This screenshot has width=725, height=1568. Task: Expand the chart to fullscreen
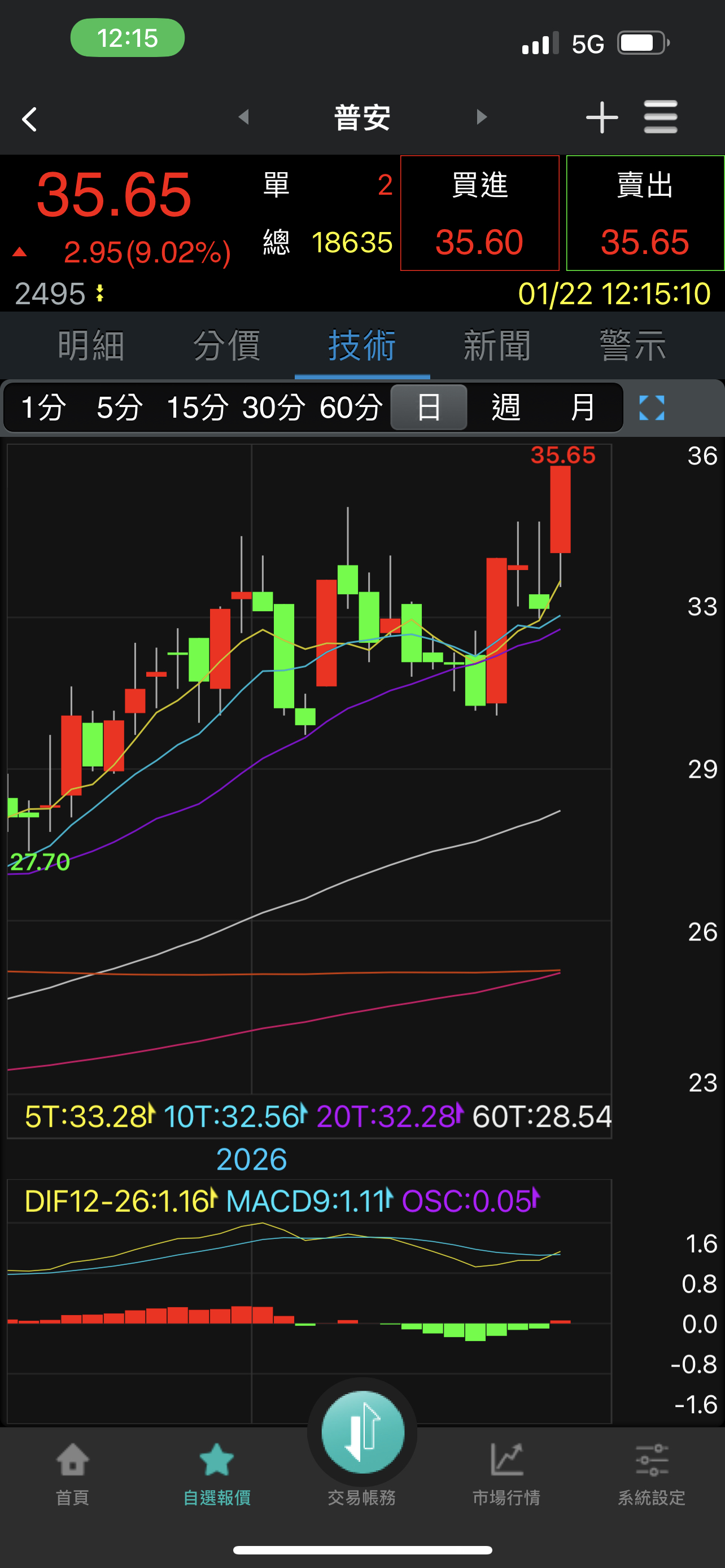(652, 407)
